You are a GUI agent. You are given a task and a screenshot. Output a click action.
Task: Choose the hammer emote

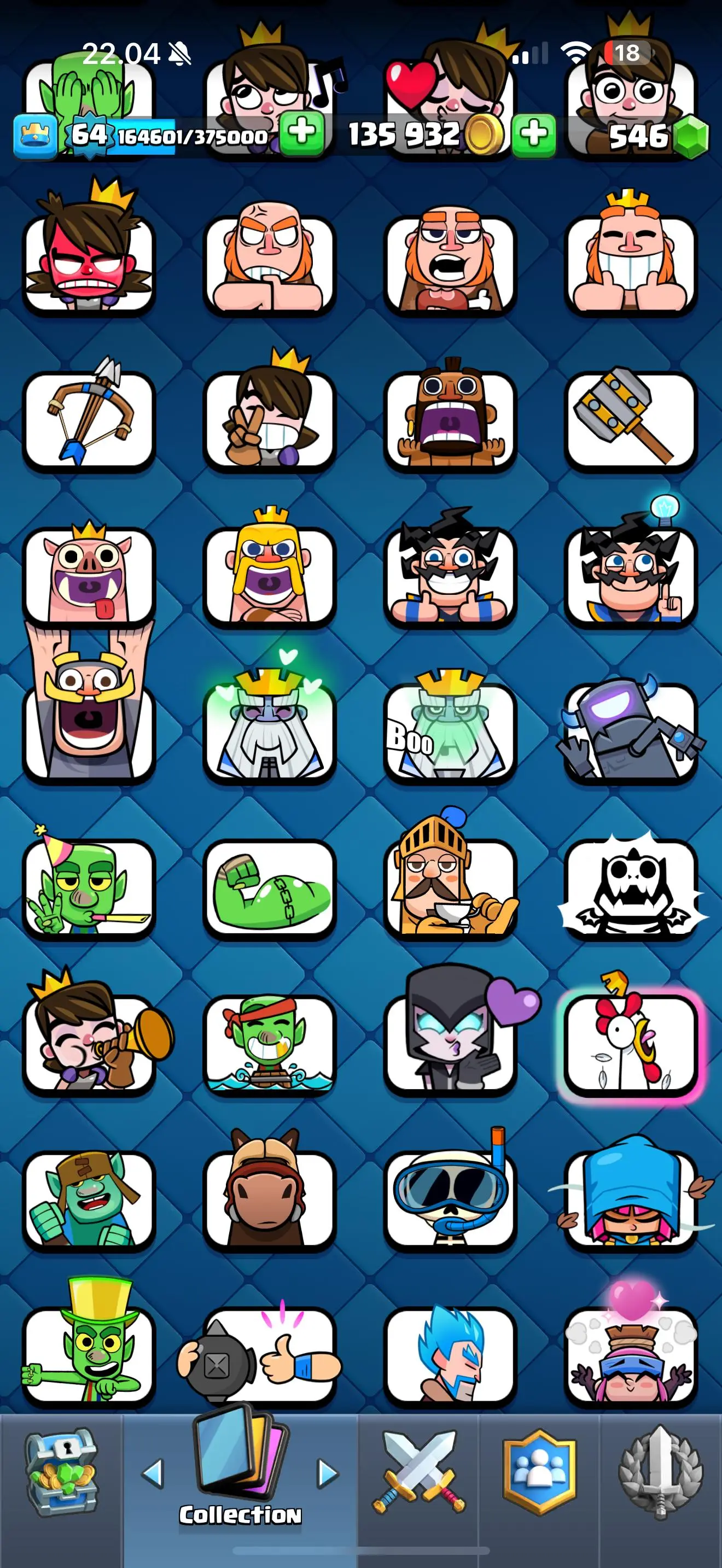[630, 419]
